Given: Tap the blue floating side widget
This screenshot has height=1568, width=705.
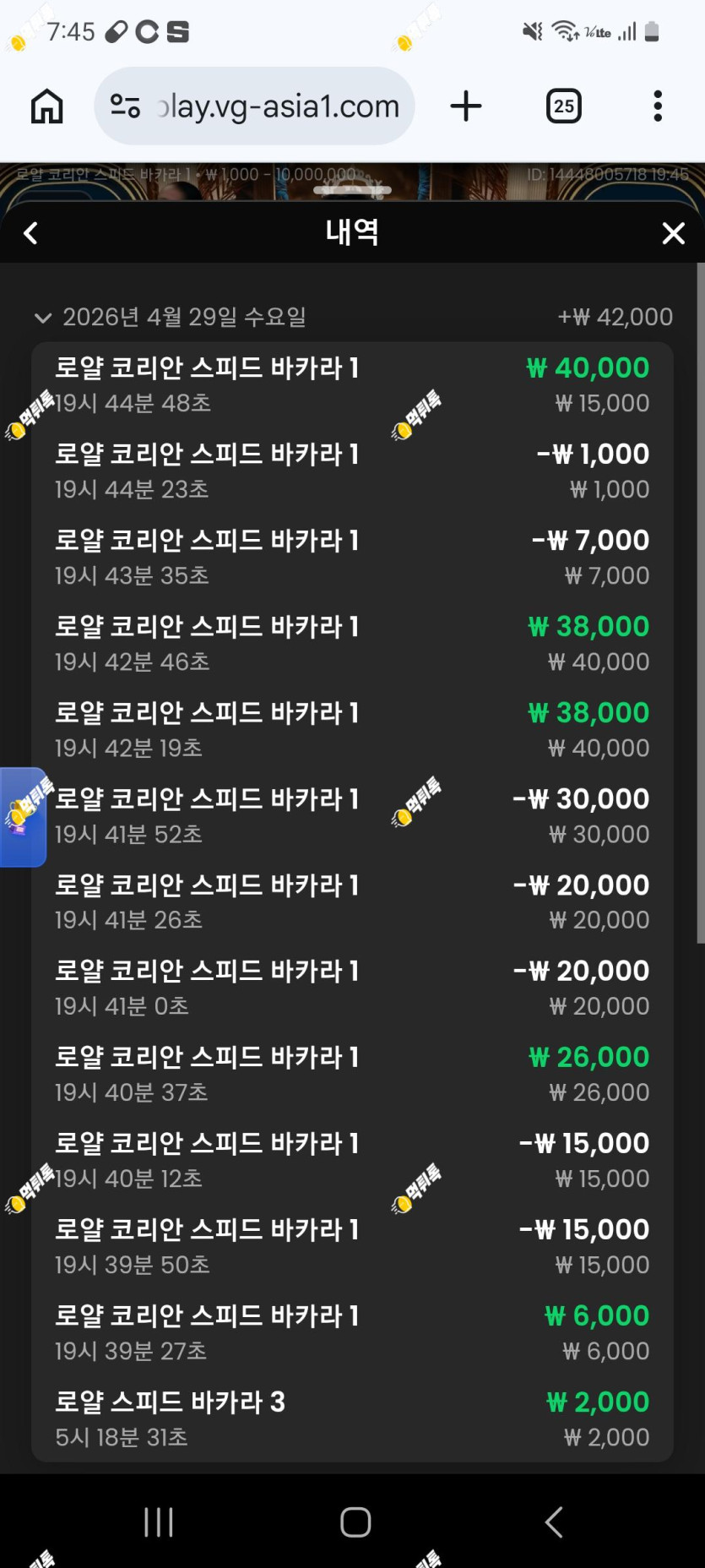Looking at the screenshot, I should [23, 817].
